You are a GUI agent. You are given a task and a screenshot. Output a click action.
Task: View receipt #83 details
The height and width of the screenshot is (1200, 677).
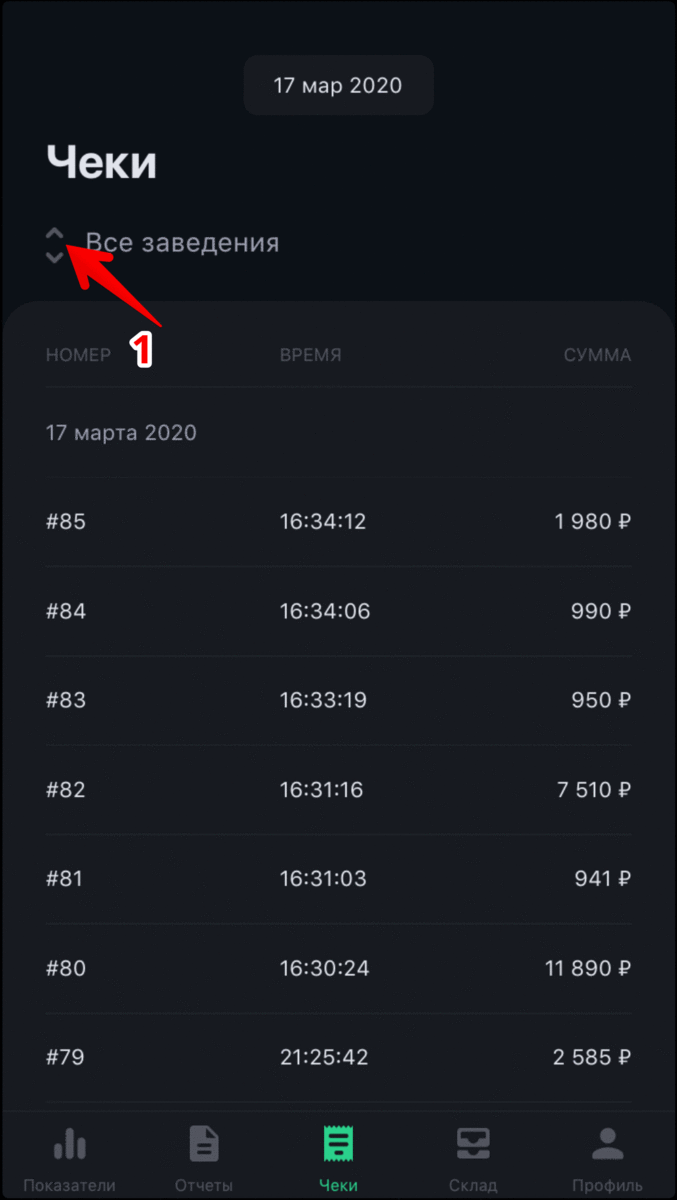338,700
